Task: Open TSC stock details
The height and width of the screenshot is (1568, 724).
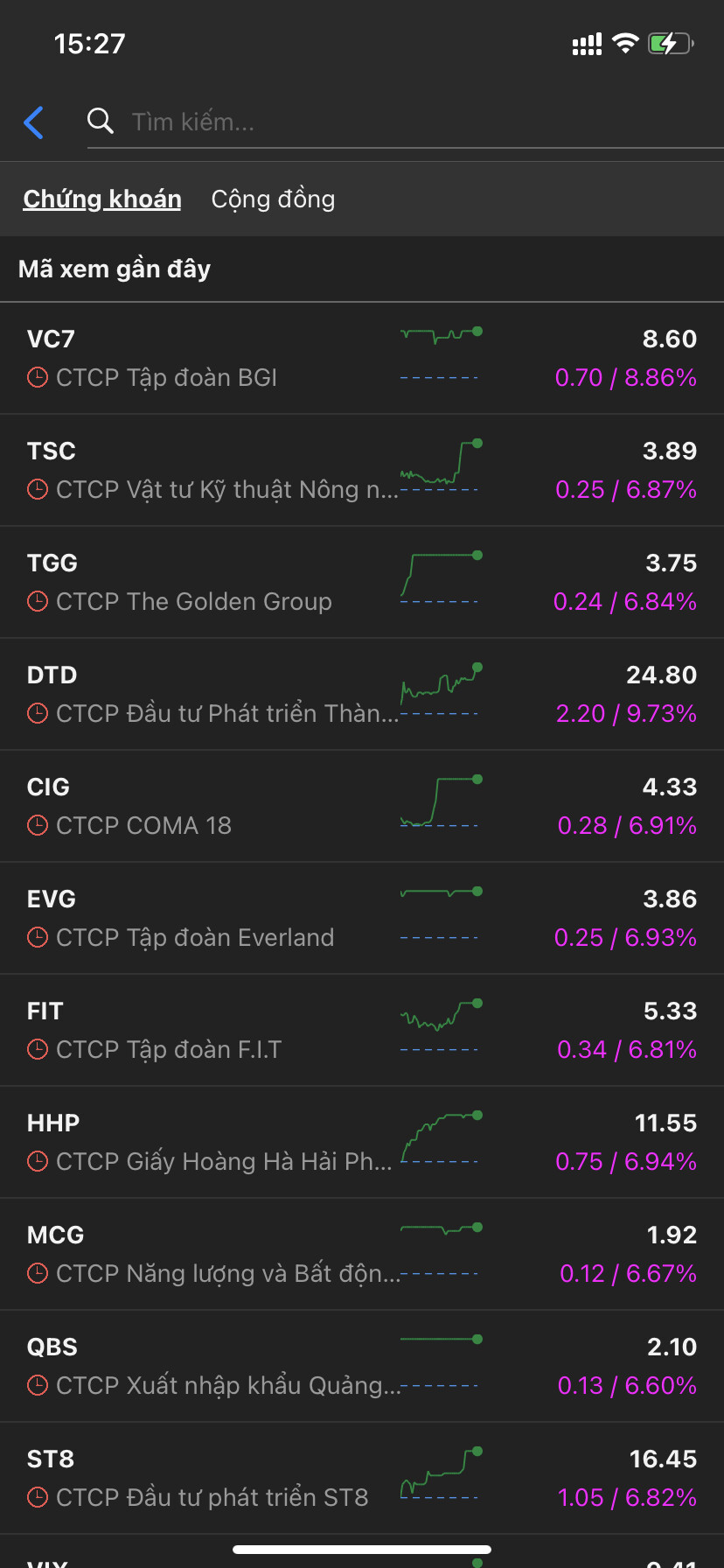Action: point(362,471)
